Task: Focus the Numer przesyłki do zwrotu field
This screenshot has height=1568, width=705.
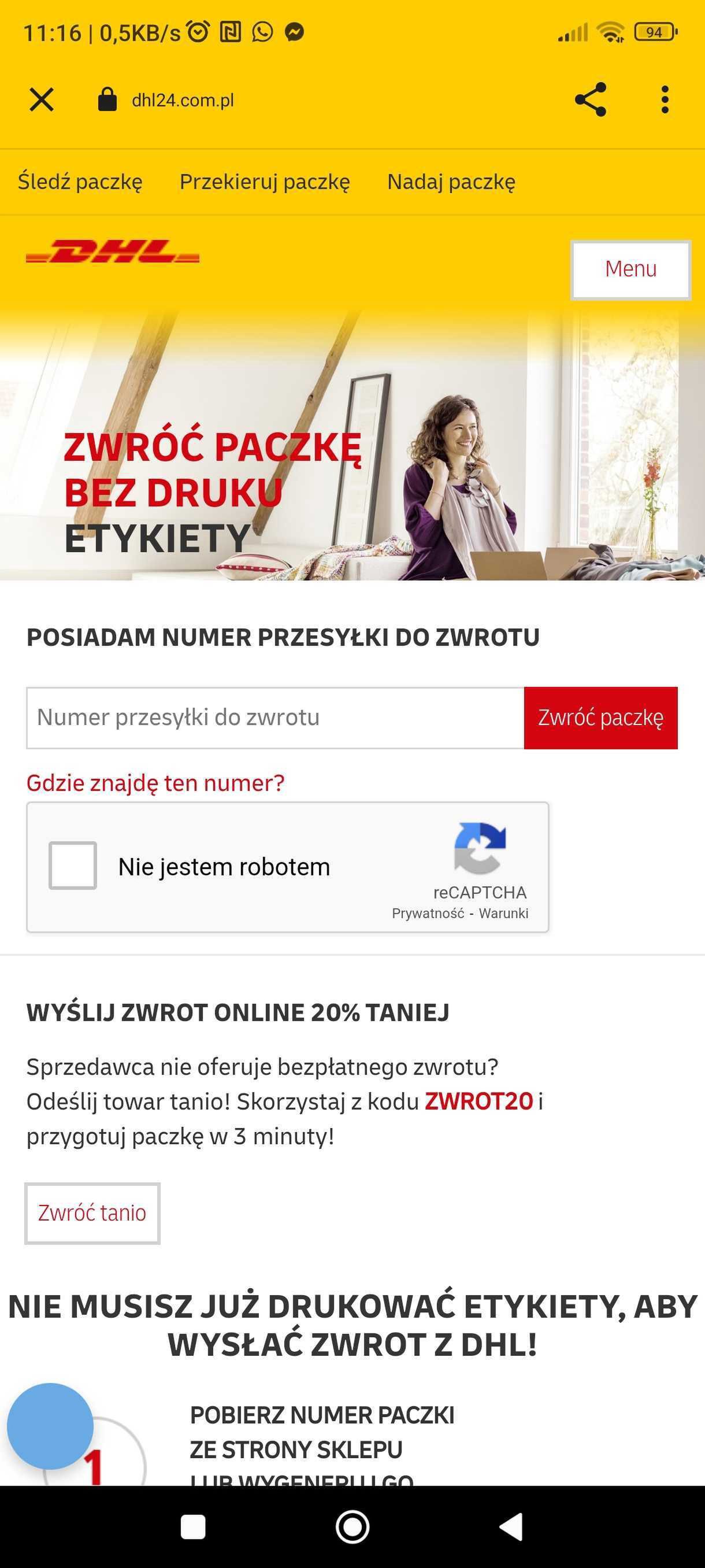Action: [x=275, y=718]
